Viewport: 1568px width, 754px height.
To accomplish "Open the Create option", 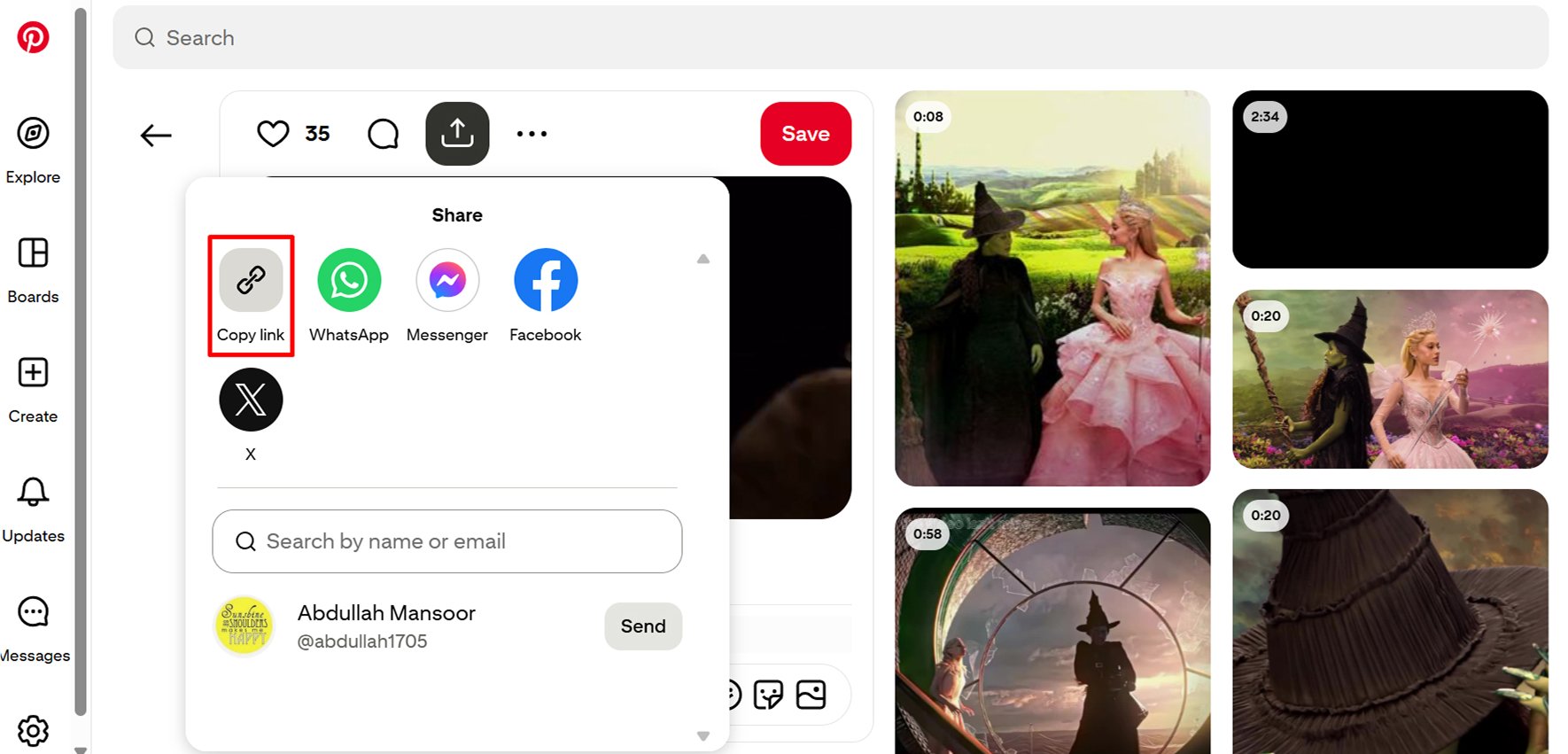I will [34, 387].
